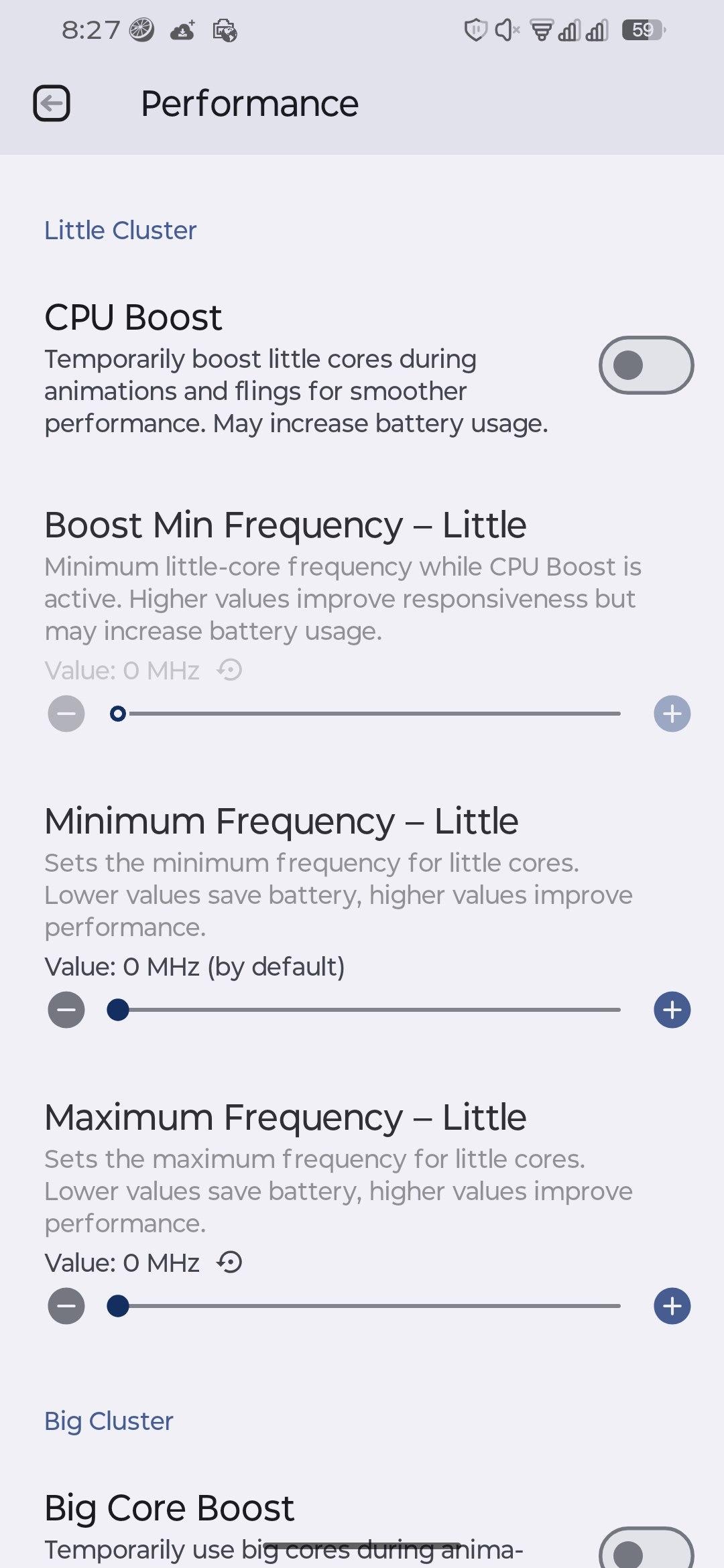Go back from the Performance screen
724x1568 pixels.
point(52,104)
